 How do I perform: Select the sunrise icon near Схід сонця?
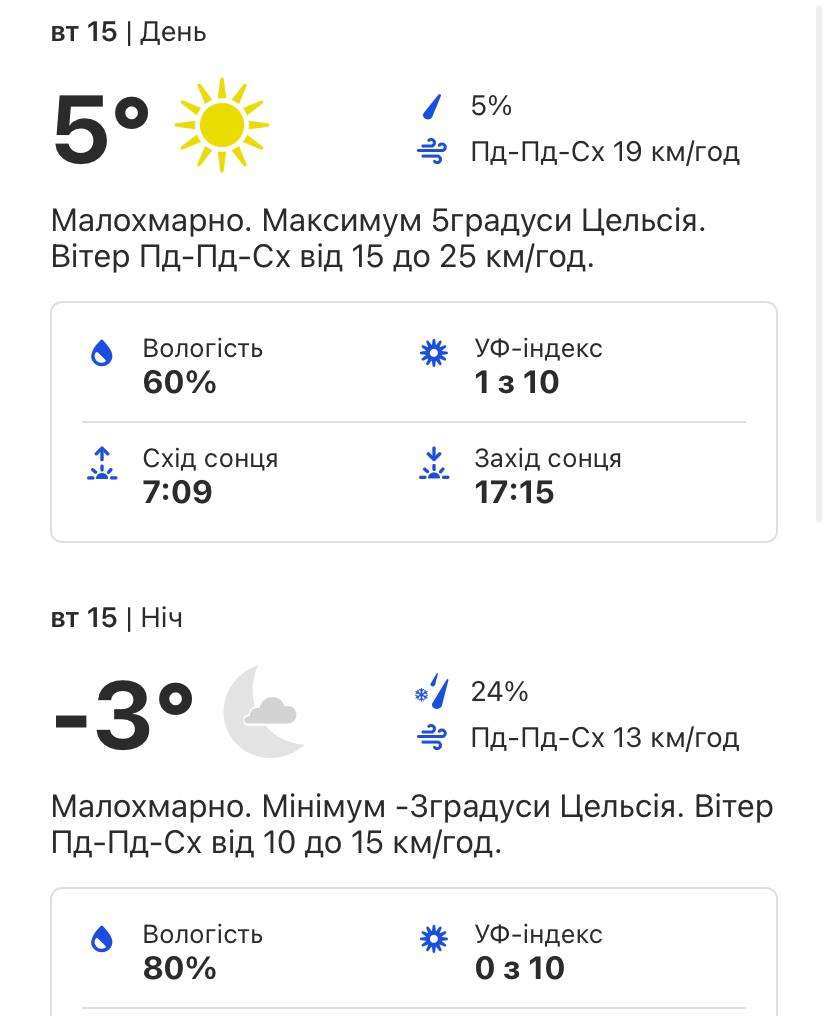pyautogui.click(x=102, y=463)
